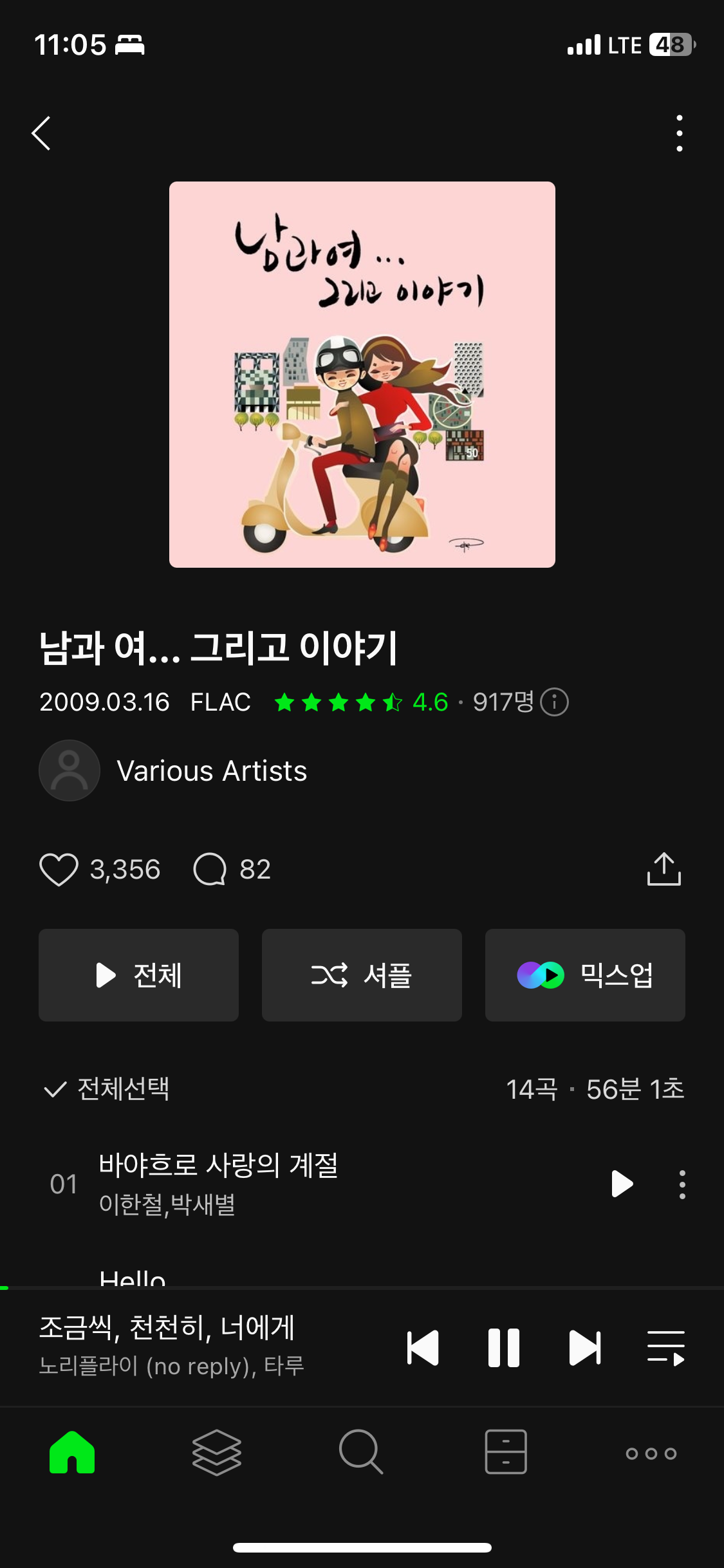The image size is (724, 1568).
Task: Switch to the search tab
Action: pyautogui.click(x=361, y=1452)
